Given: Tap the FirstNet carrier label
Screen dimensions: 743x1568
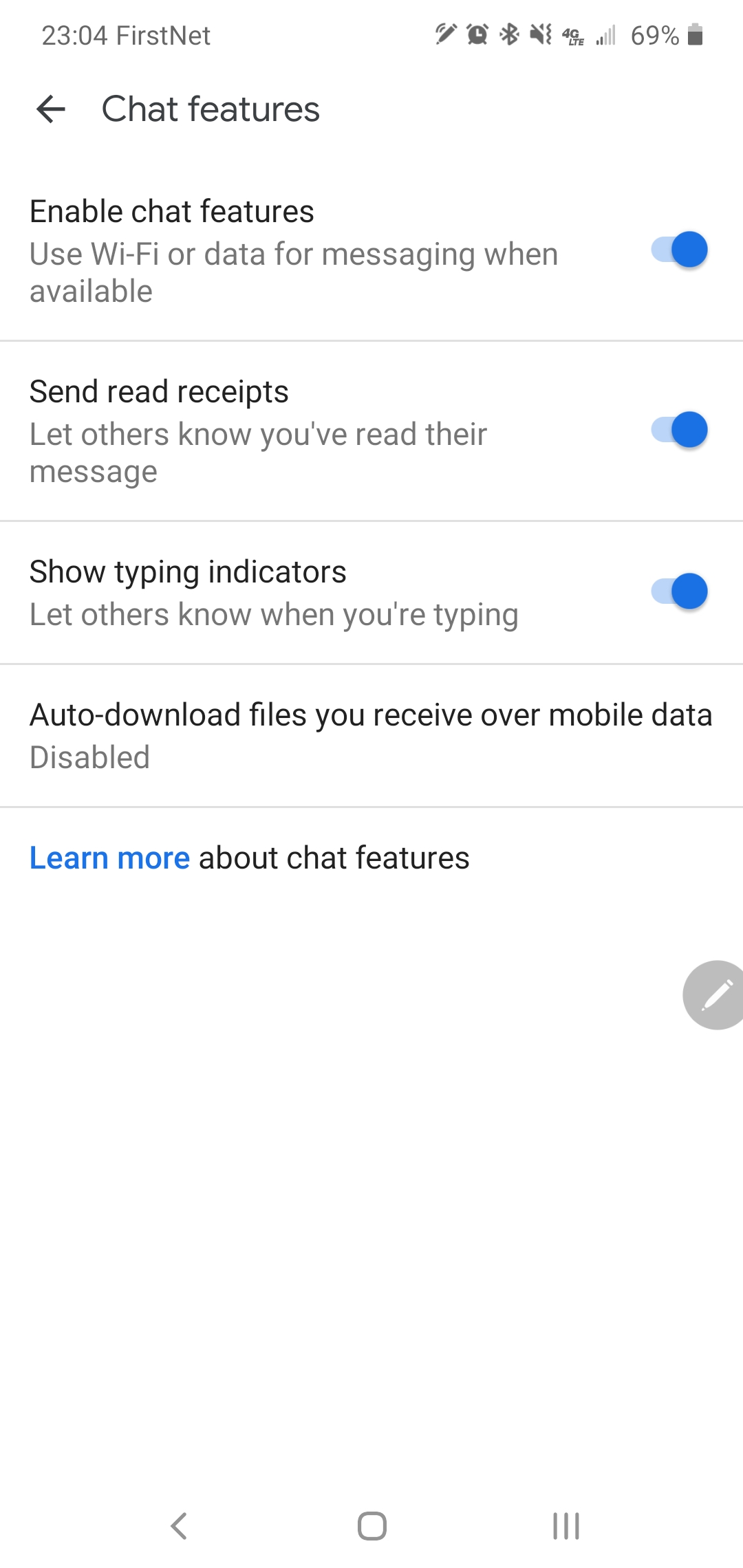Looking at the screenshot, I should [x=164, y=35].
